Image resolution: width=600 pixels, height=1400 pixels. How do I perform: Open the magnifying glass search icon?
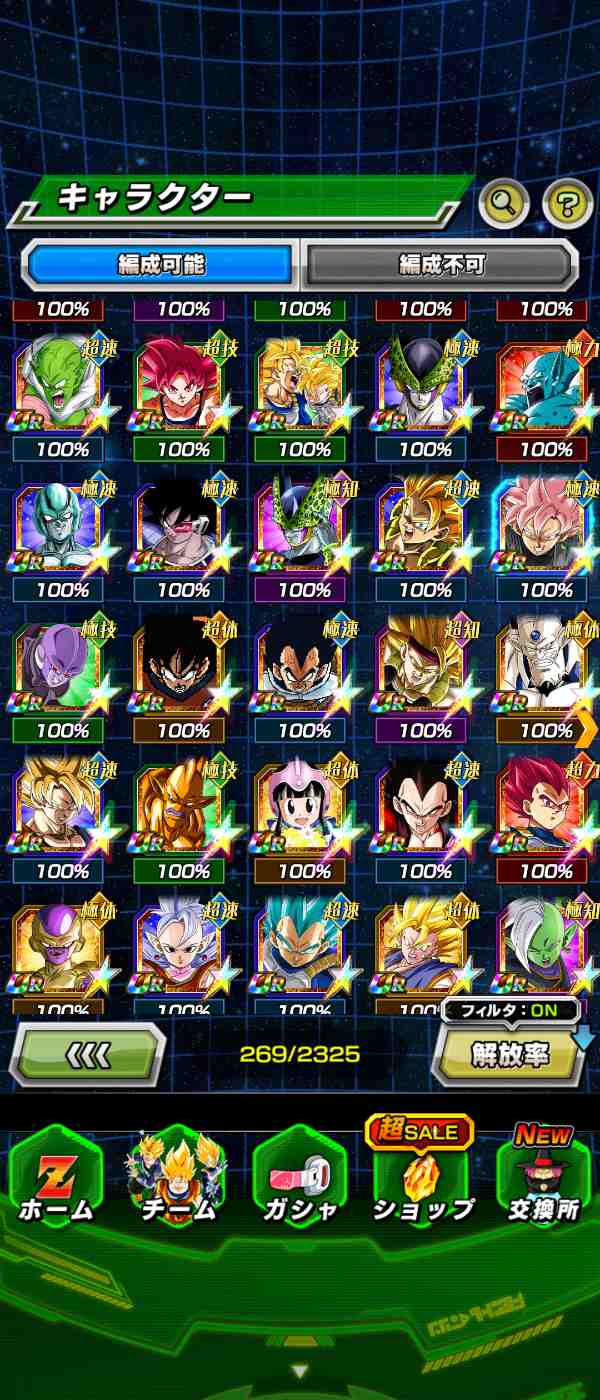click(504, 205)
